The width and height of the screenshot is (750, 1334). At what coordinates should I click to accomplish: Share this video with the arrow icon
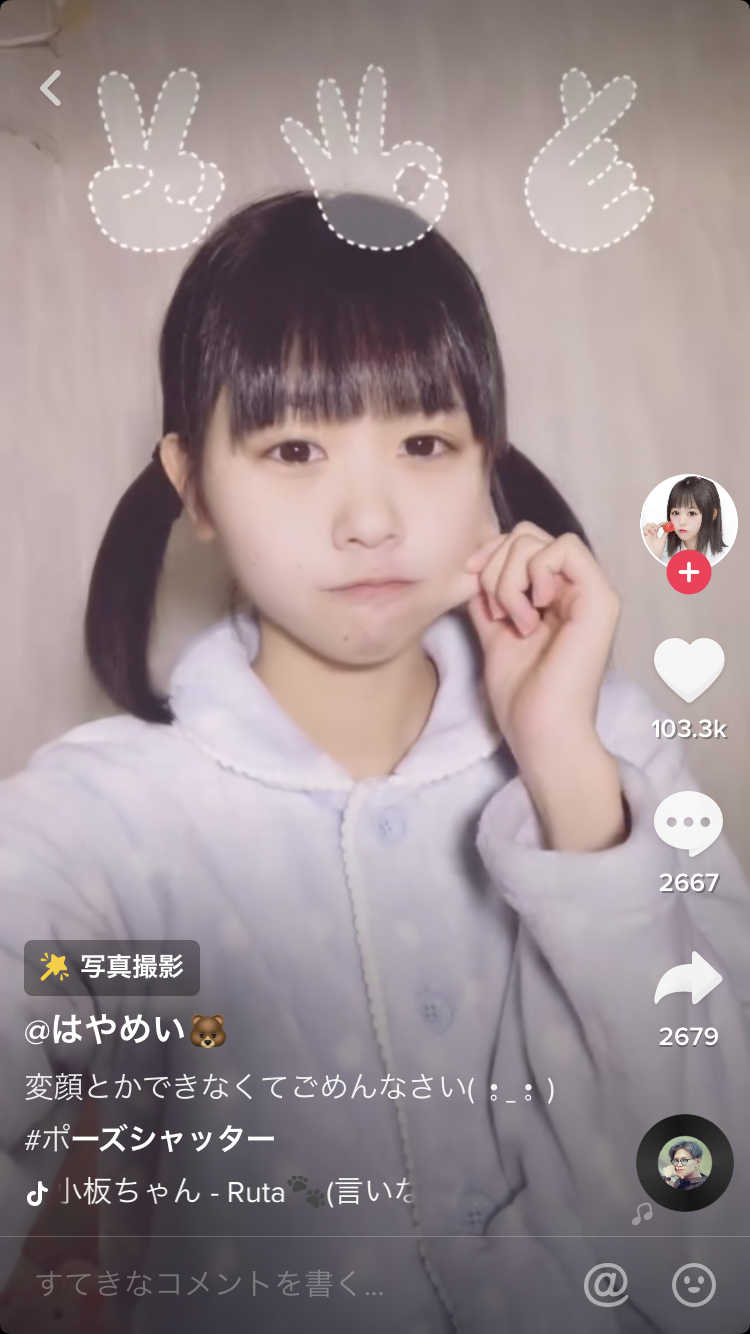(x=688, y=979)
